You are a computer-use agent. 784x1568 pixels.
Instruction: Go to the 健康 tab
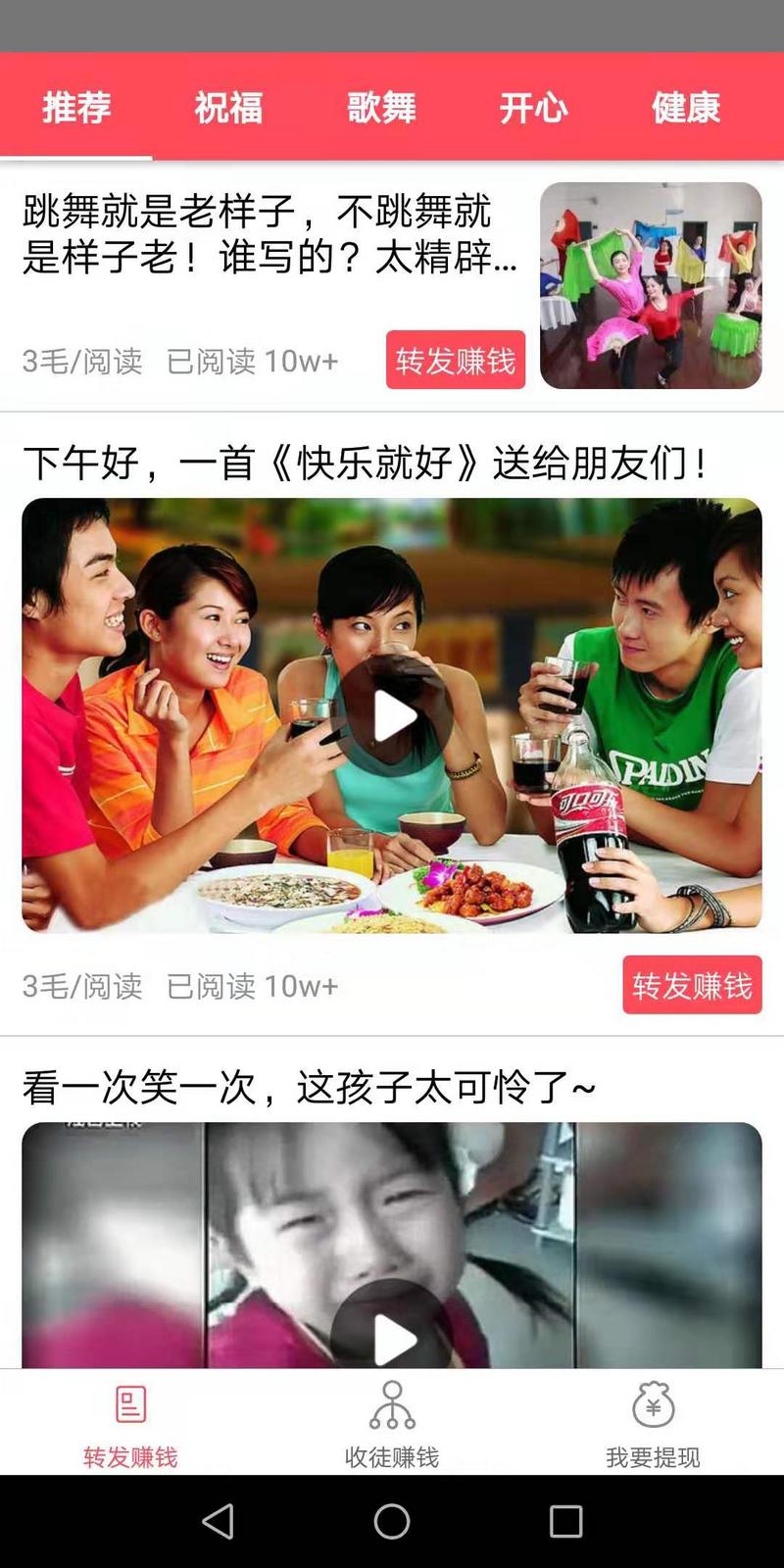pos(686,107)
